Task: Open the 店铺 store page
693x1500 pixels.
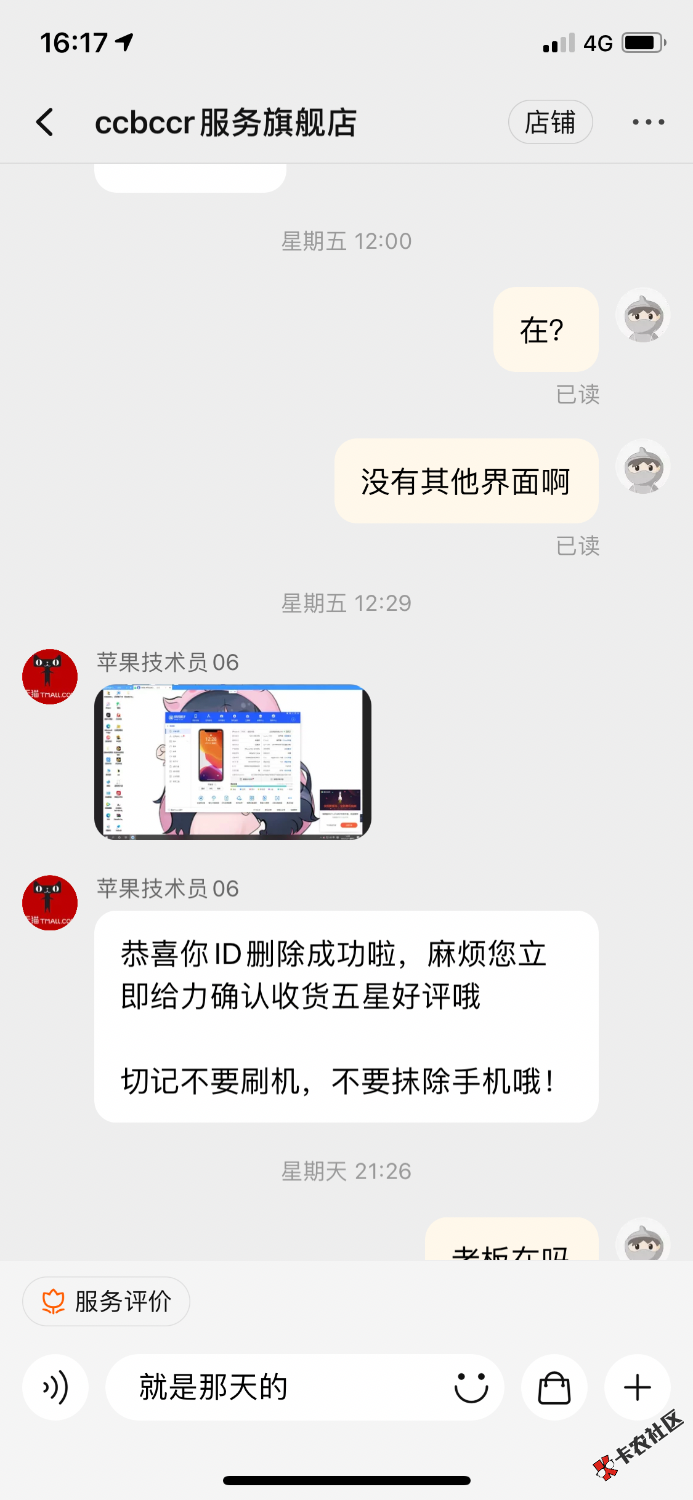Action: point(550,123)
